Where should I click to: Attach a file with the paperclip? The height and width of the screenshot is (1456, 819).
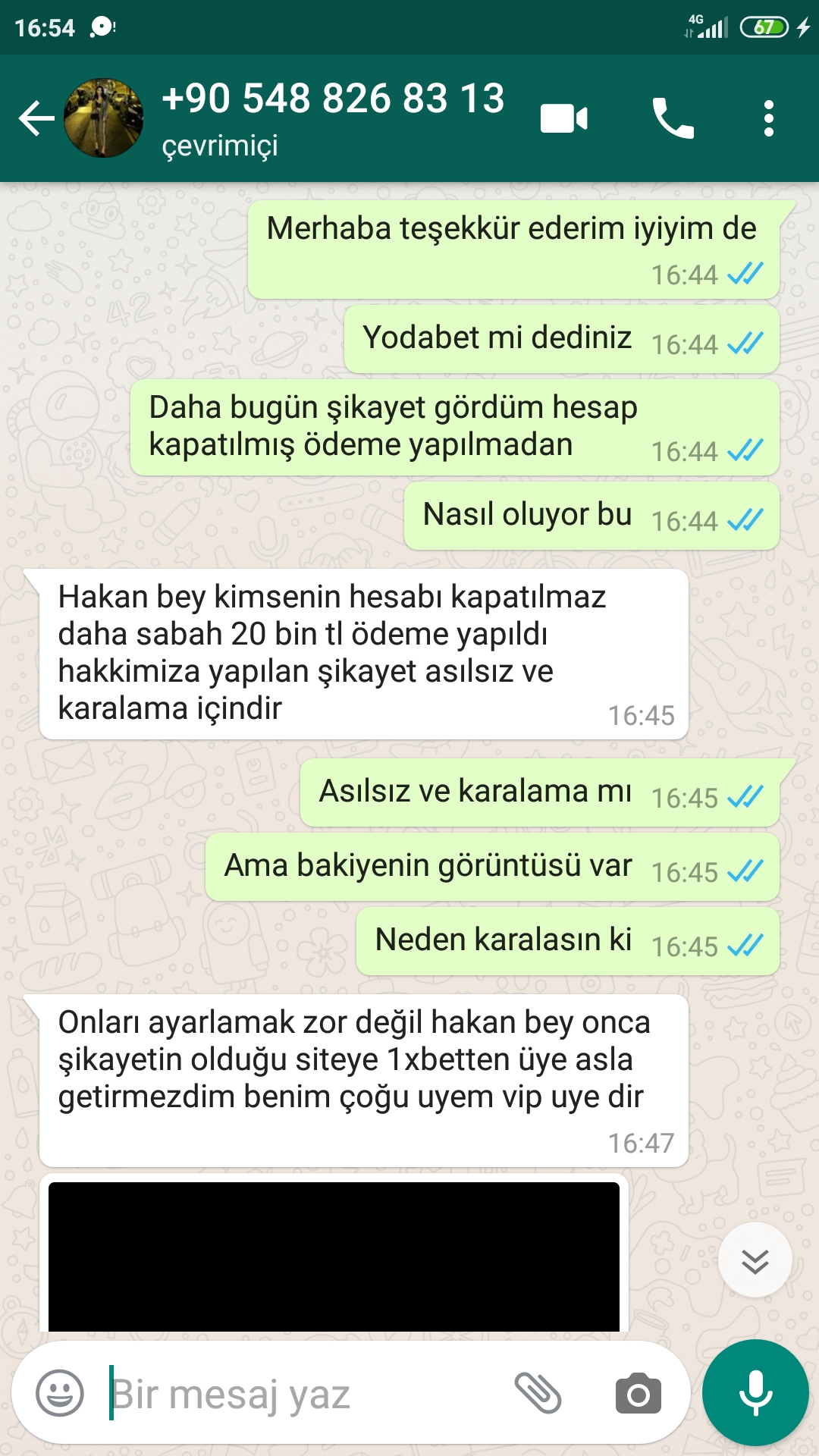point(538,1393)
